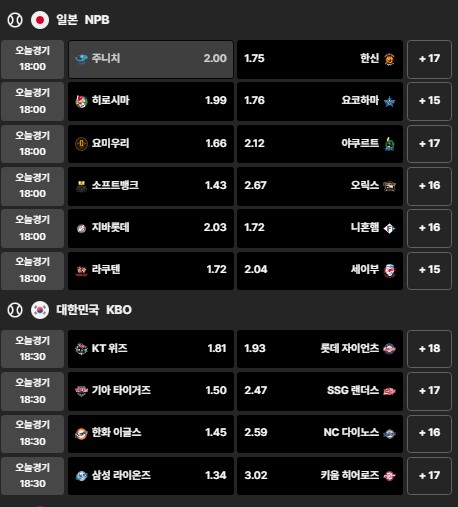Screen dimensions: 458x507
Task: Open +17 more markets for 주니치 vs 한신
Action: (429, 59)
